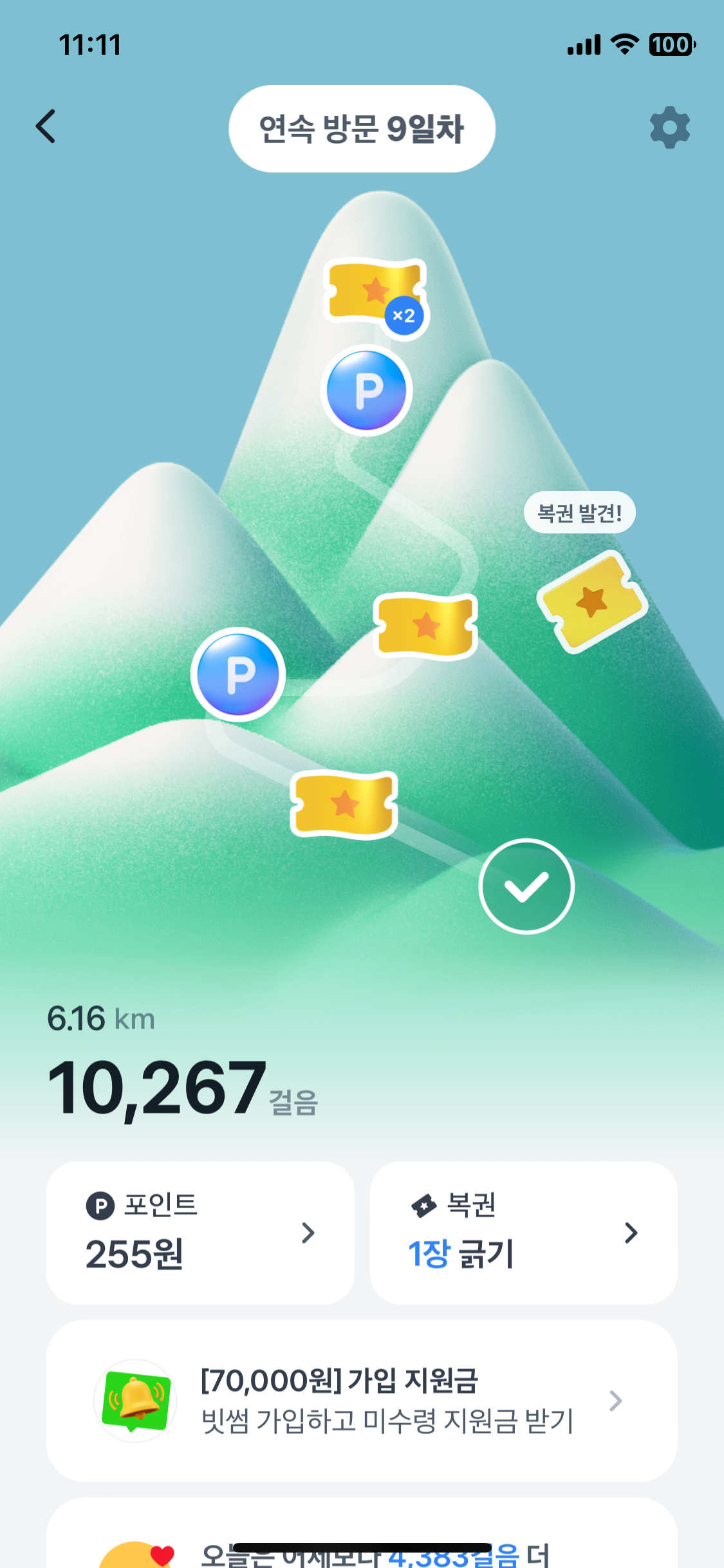Open the 70,000원 가입 지원금 banner
Viewport: 724px width, 1568px height.
pos(362,1400)
